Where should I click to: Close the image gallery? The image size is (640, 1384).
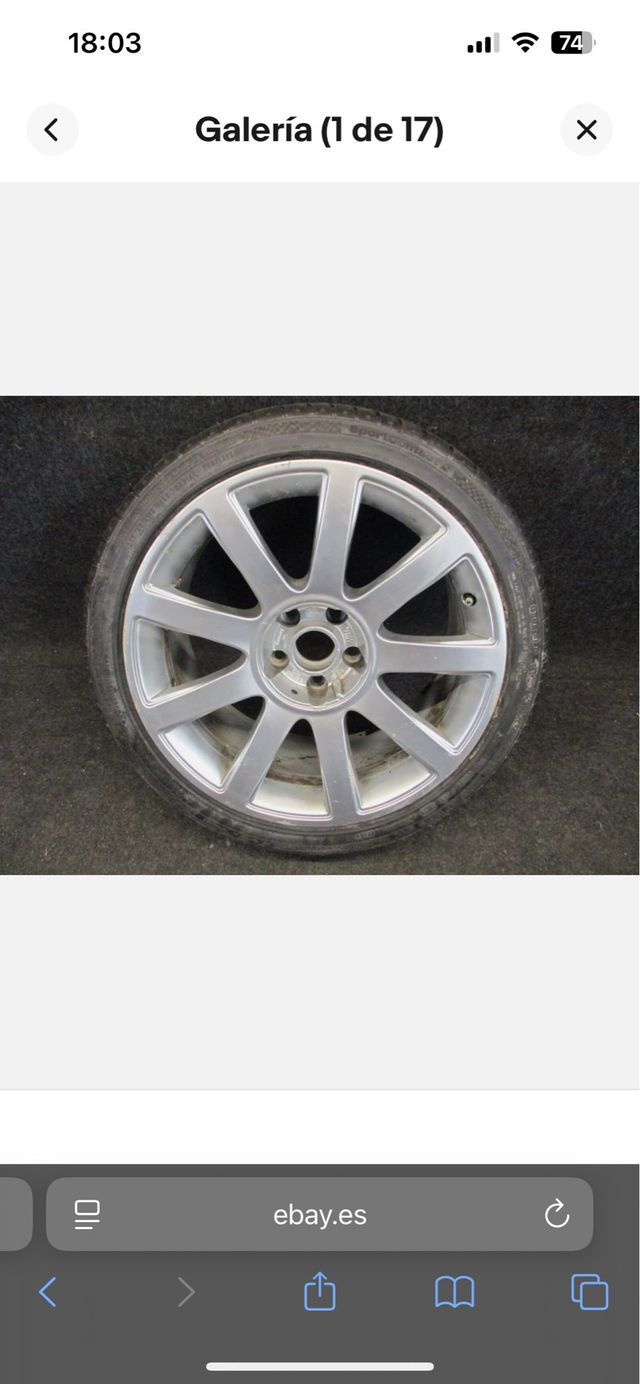(x=586, y=130)
